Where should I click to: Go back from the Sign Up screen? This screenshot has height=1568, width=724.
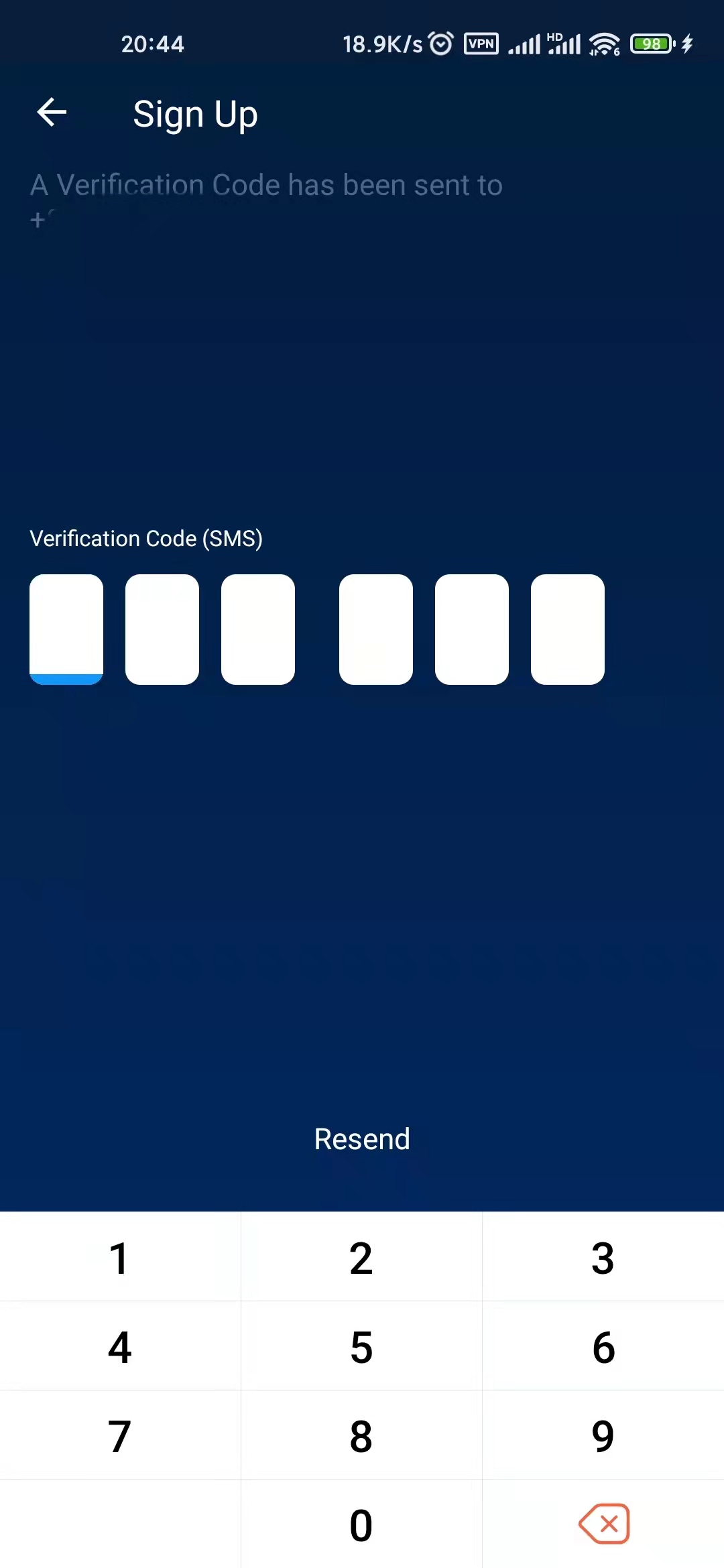click(52, 112)
